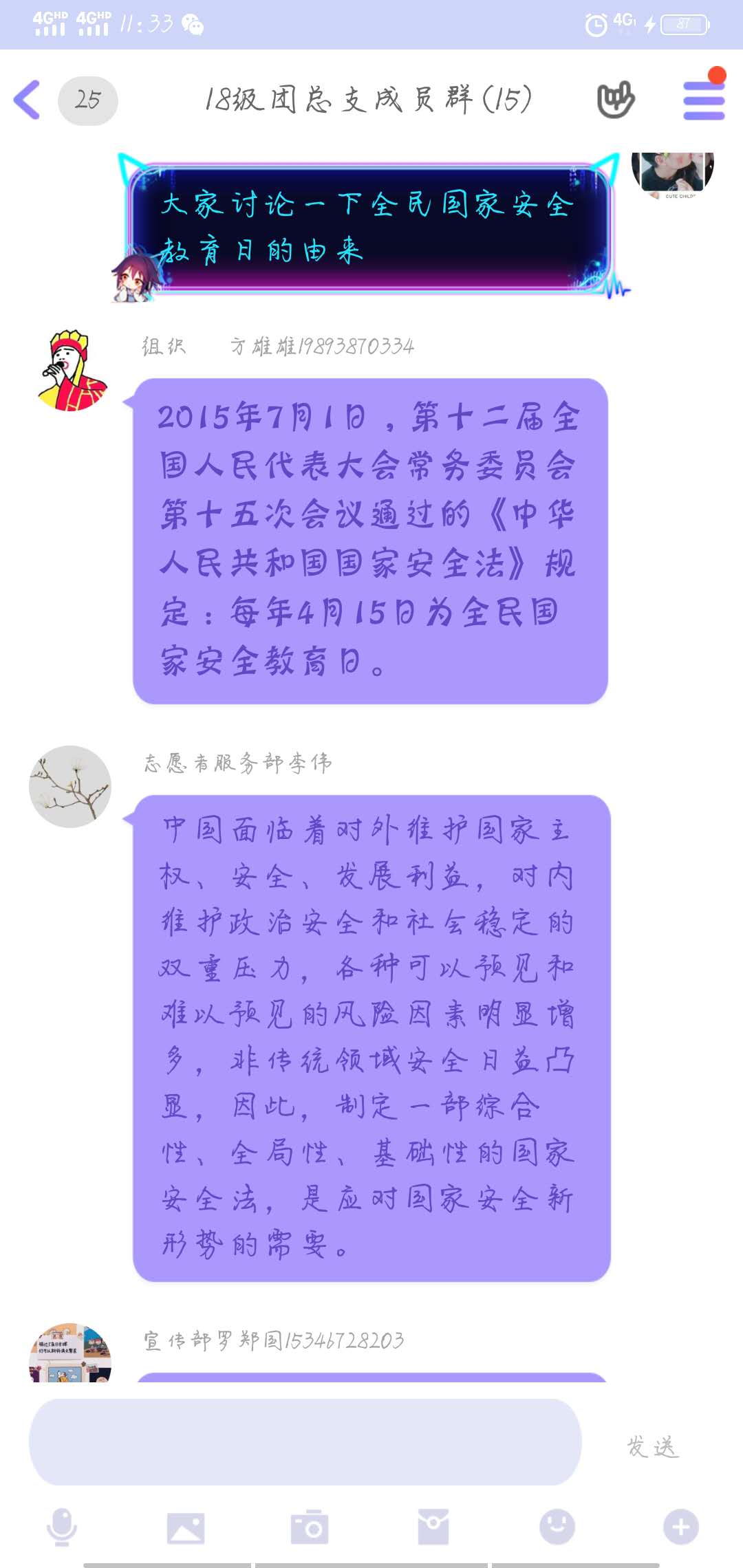The height and width of the screenshot is (1568, 743).
Task: Expand more options with plus icon
Action: [681, 1527]
